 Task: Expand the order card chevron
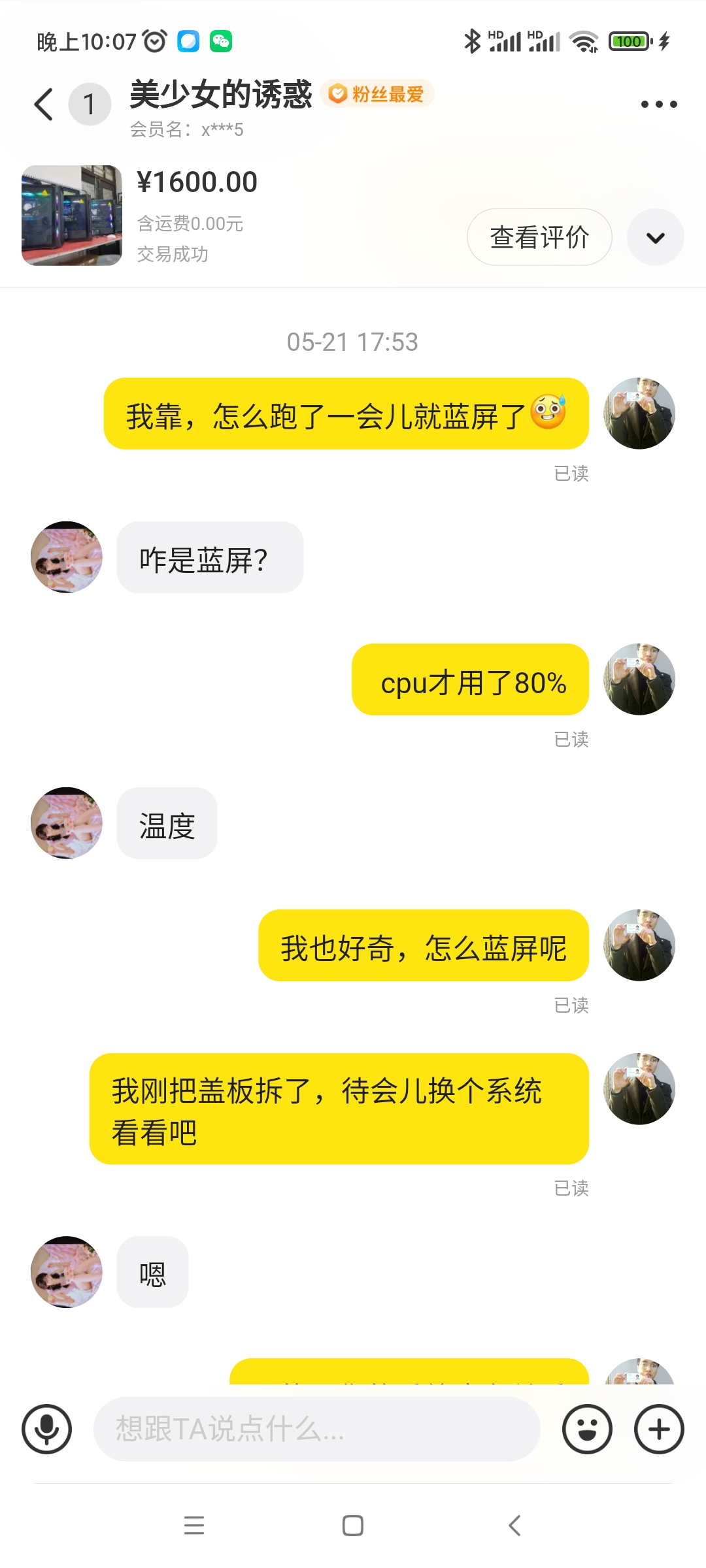tap(656, 237)
